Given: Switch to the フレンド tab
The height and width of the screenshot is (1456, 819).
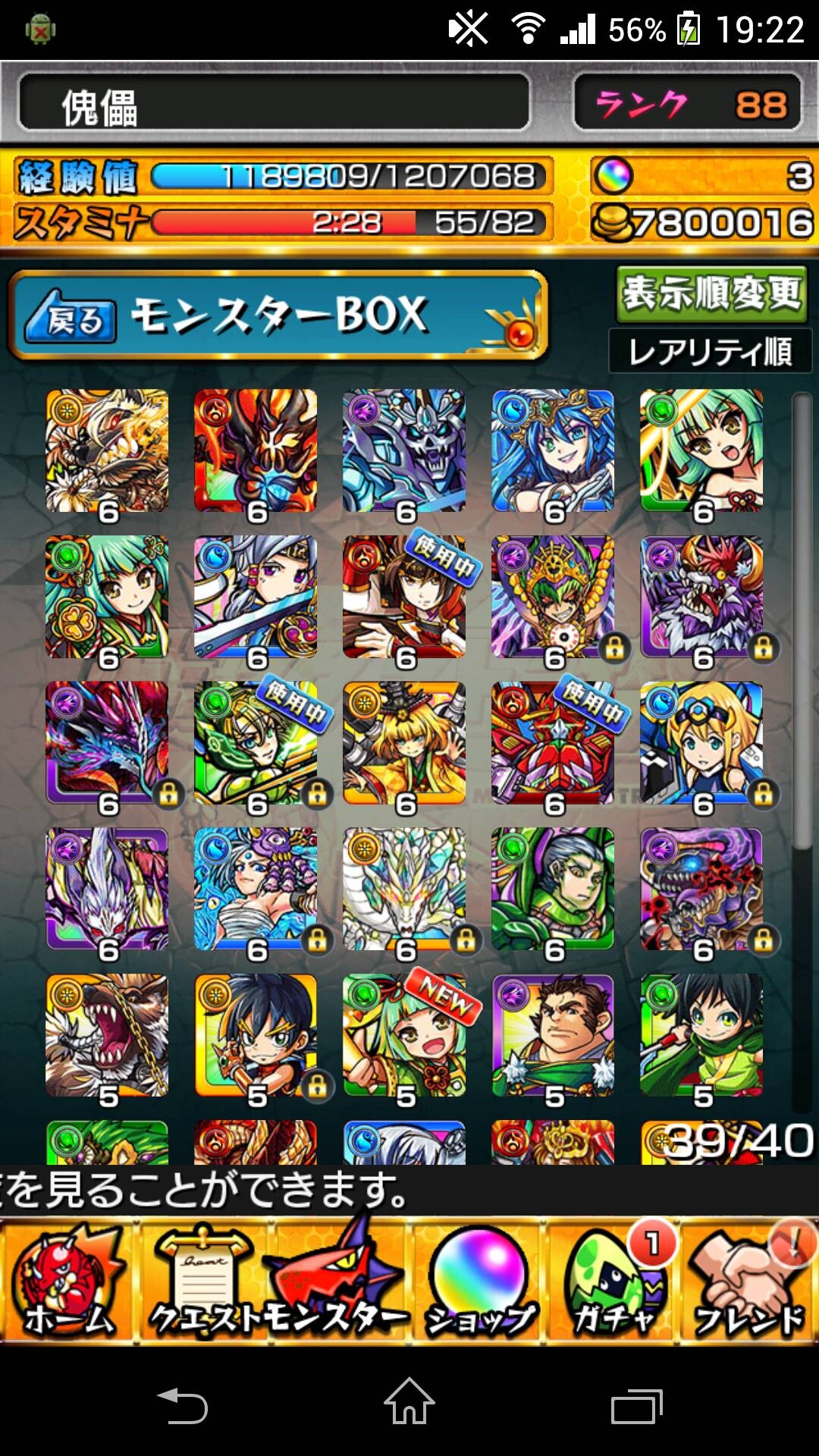Looking at the screenshot, I should pos(749,1282).
